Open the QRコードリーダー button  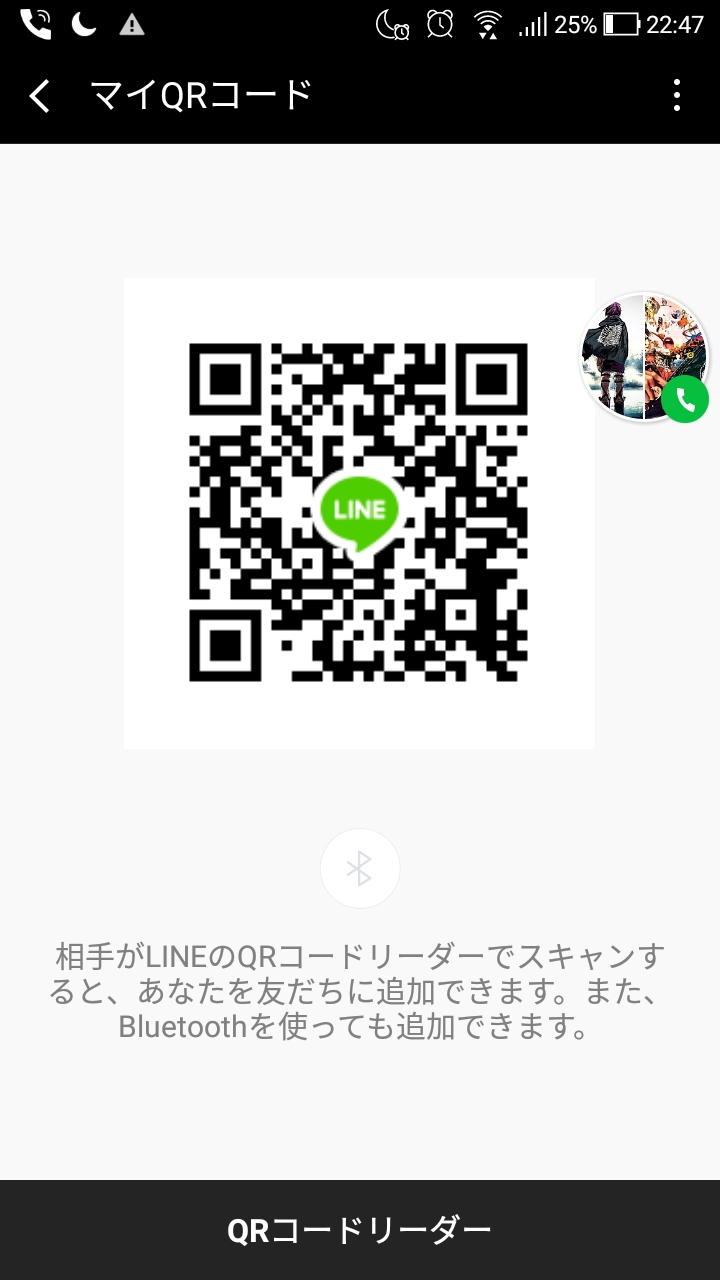click(360, 1230)
